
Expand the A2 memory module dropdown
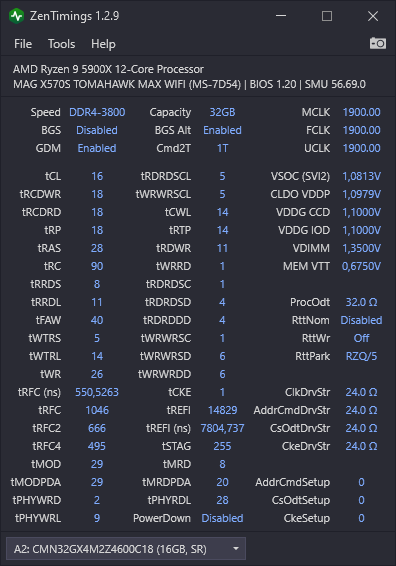[126, 549]
